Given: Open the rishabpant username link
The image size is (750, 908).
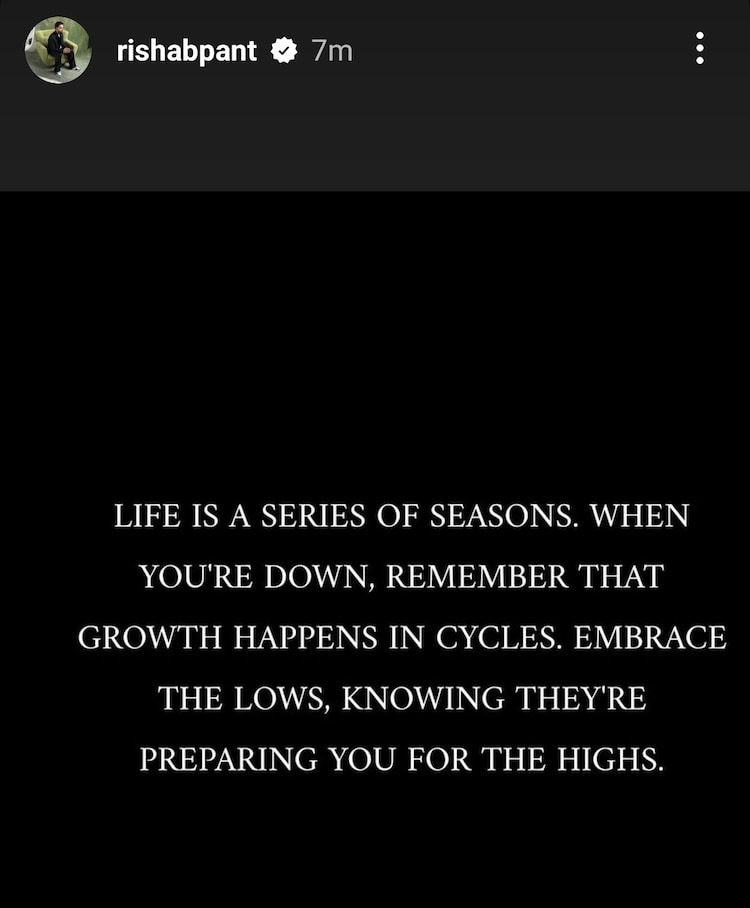Looking at the screenshot, I should click(186, 51).
